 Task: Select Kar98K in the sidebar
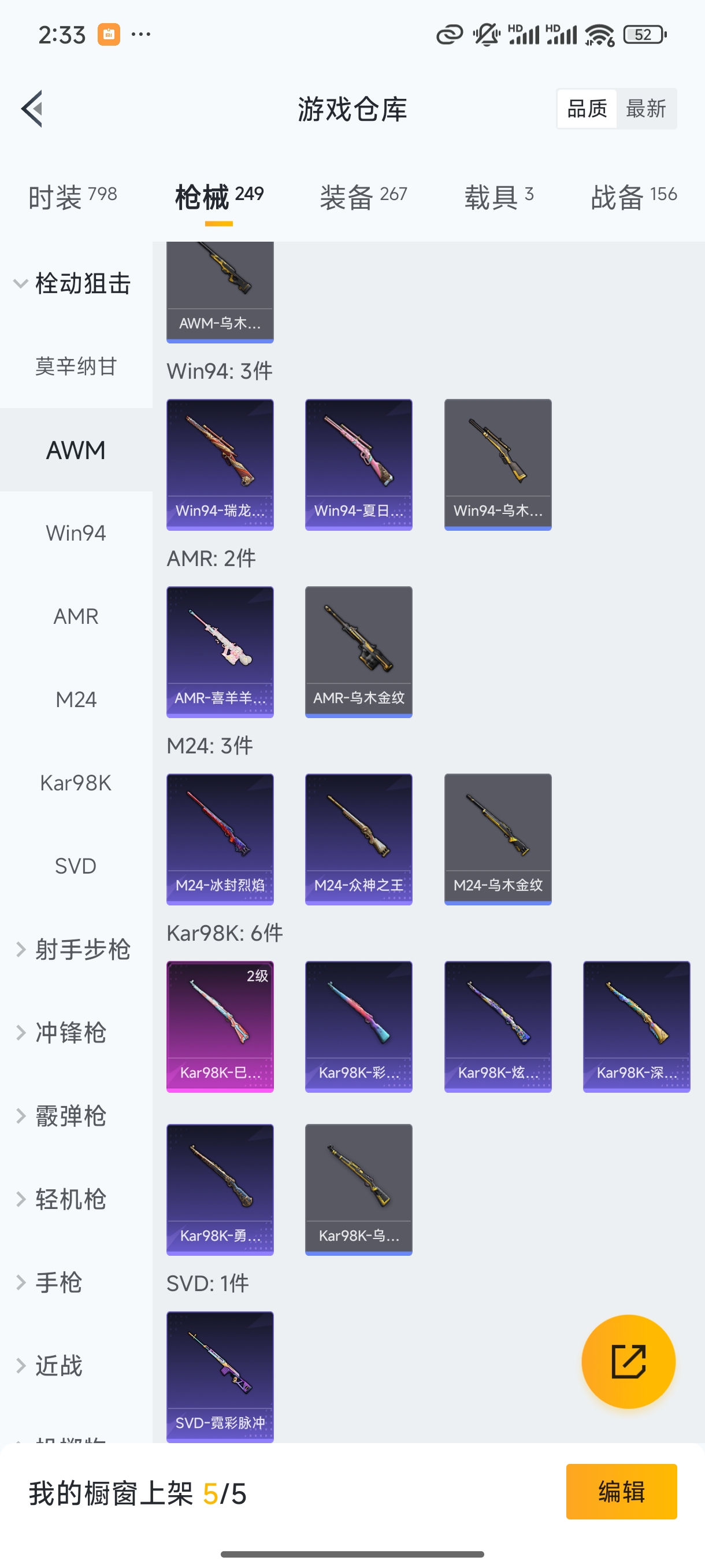(x=76, y=783)
